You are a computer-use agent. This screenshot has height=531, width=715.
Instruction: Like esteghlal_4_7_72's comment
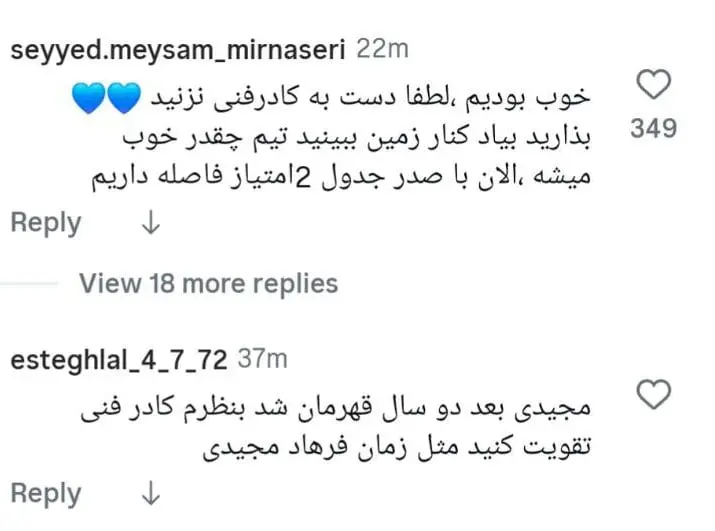pos(653,396)
